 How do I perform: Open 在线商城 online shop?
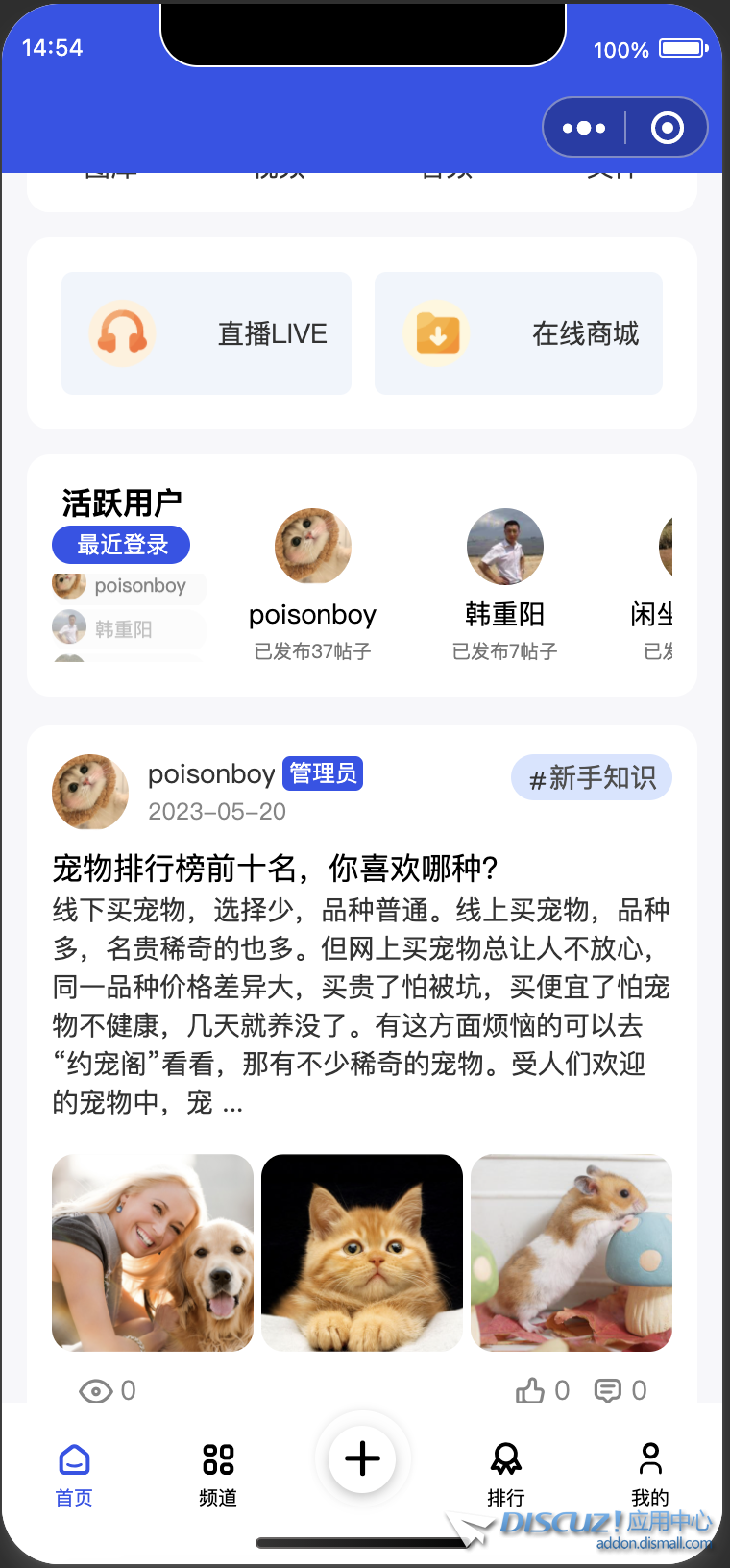click(x=519, y=333)
